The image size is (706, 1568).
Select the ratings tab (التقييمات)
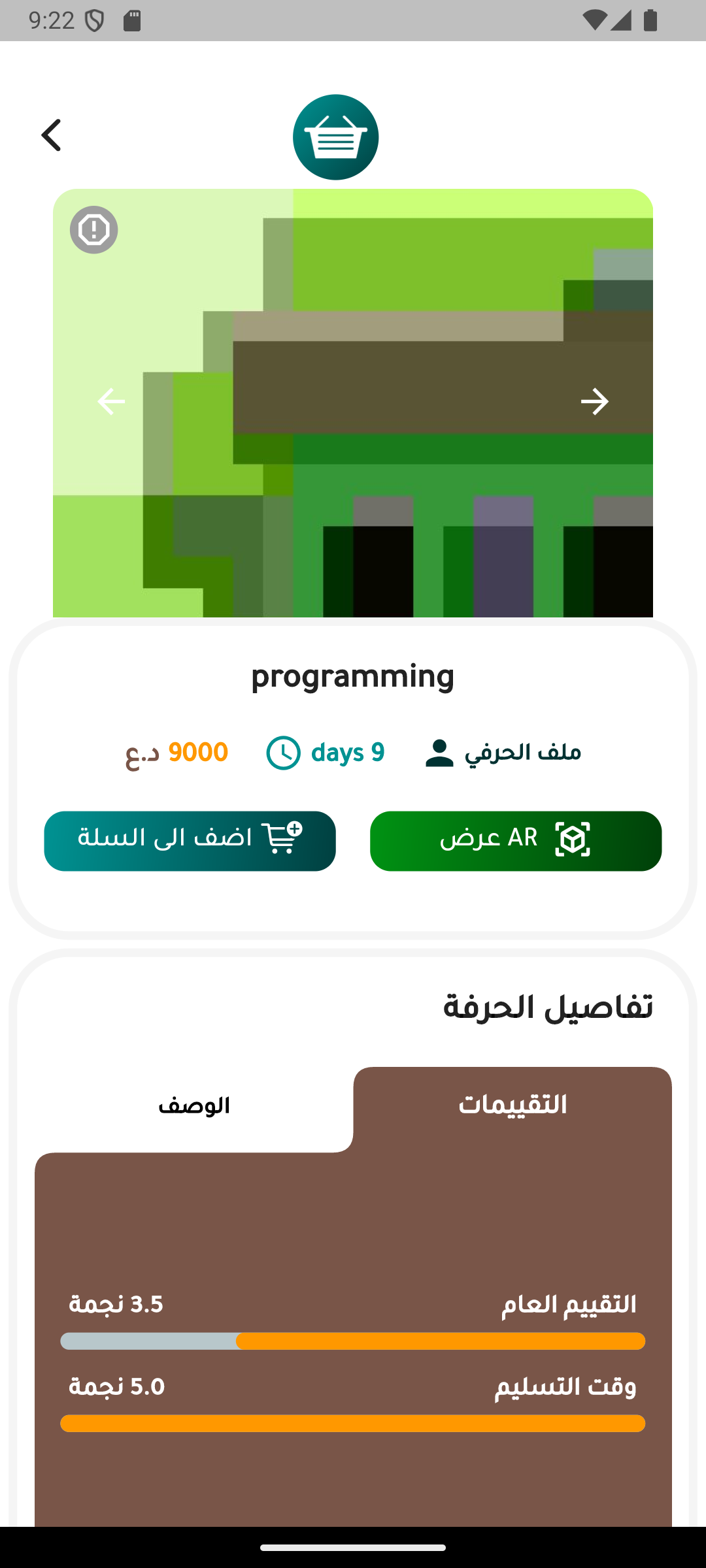coord(513,1105)
